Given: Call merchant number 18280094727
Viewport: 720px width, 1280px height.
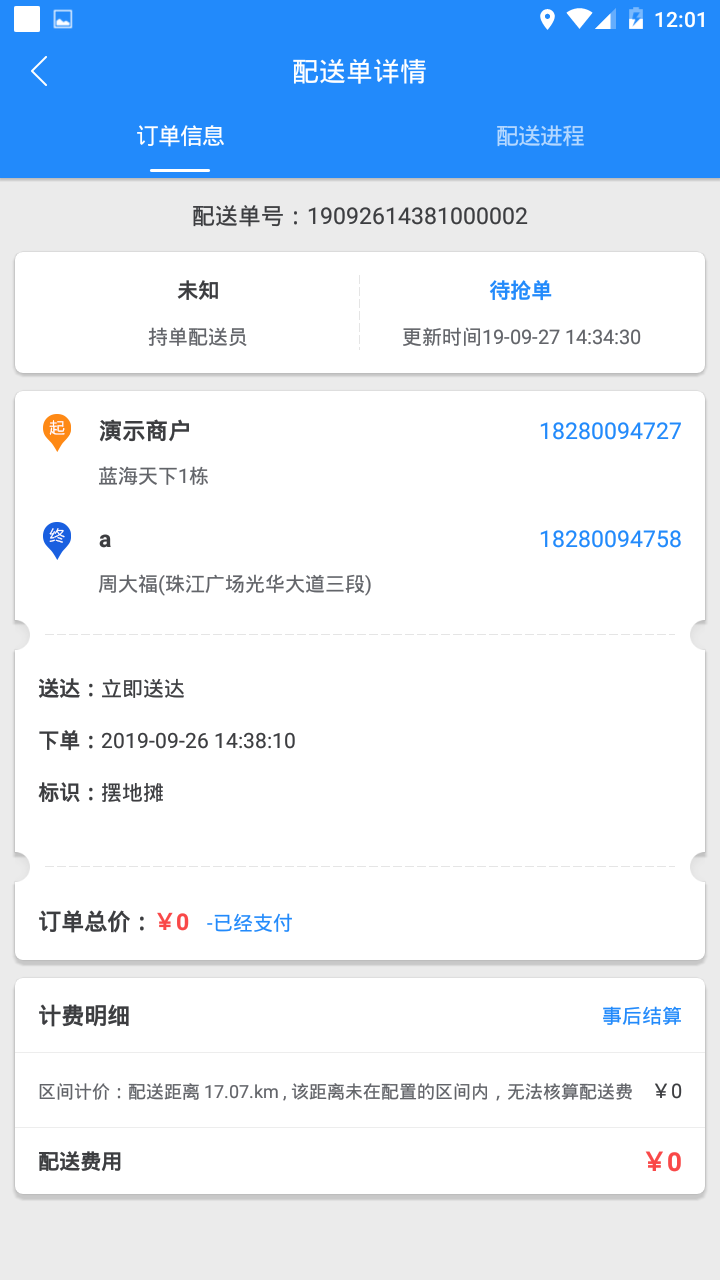Looking at the screenshot, I should [610, 430].
